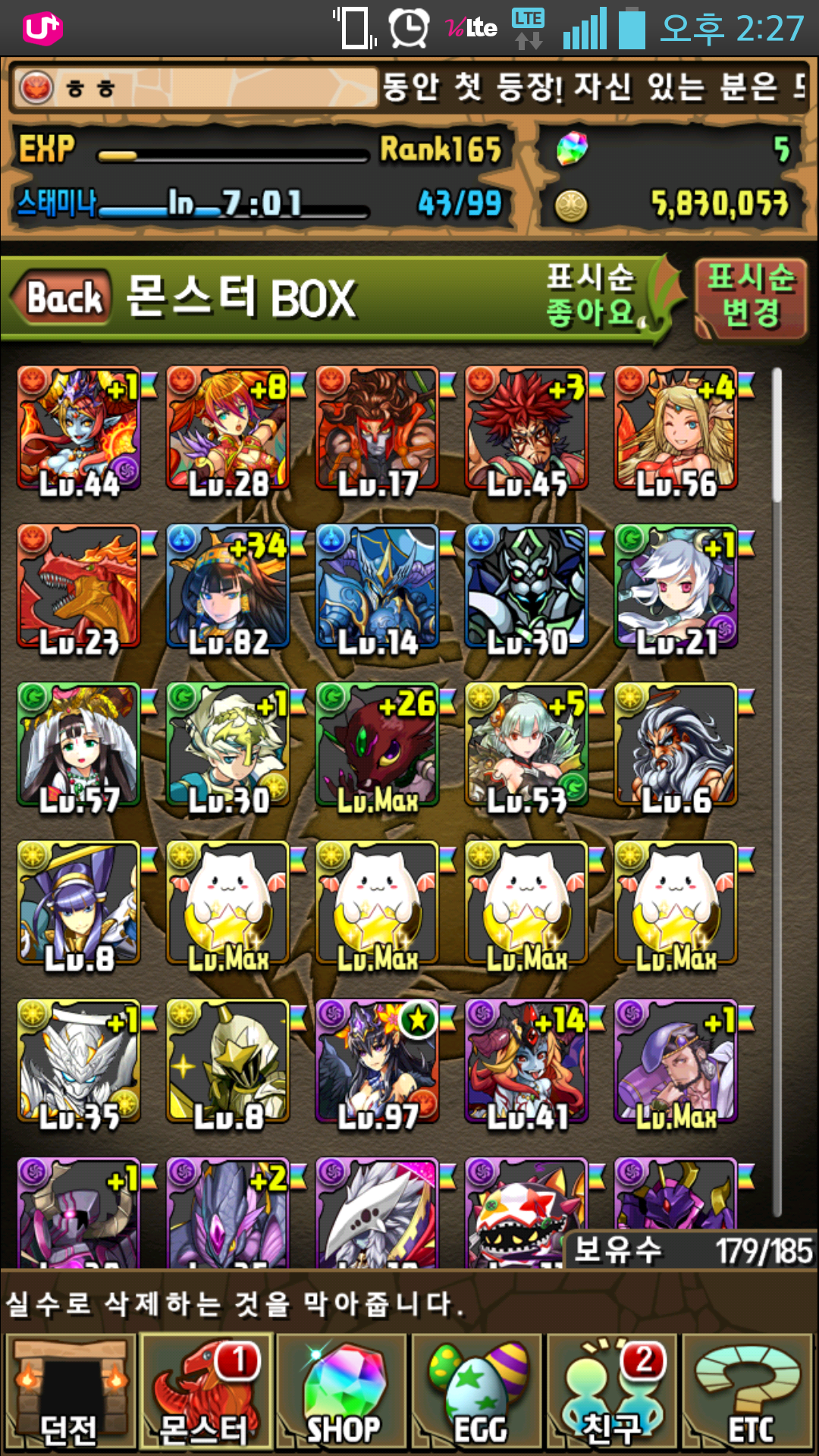
Task: Select the Lv.6 light bearded god monster
Action: (676, 746)
